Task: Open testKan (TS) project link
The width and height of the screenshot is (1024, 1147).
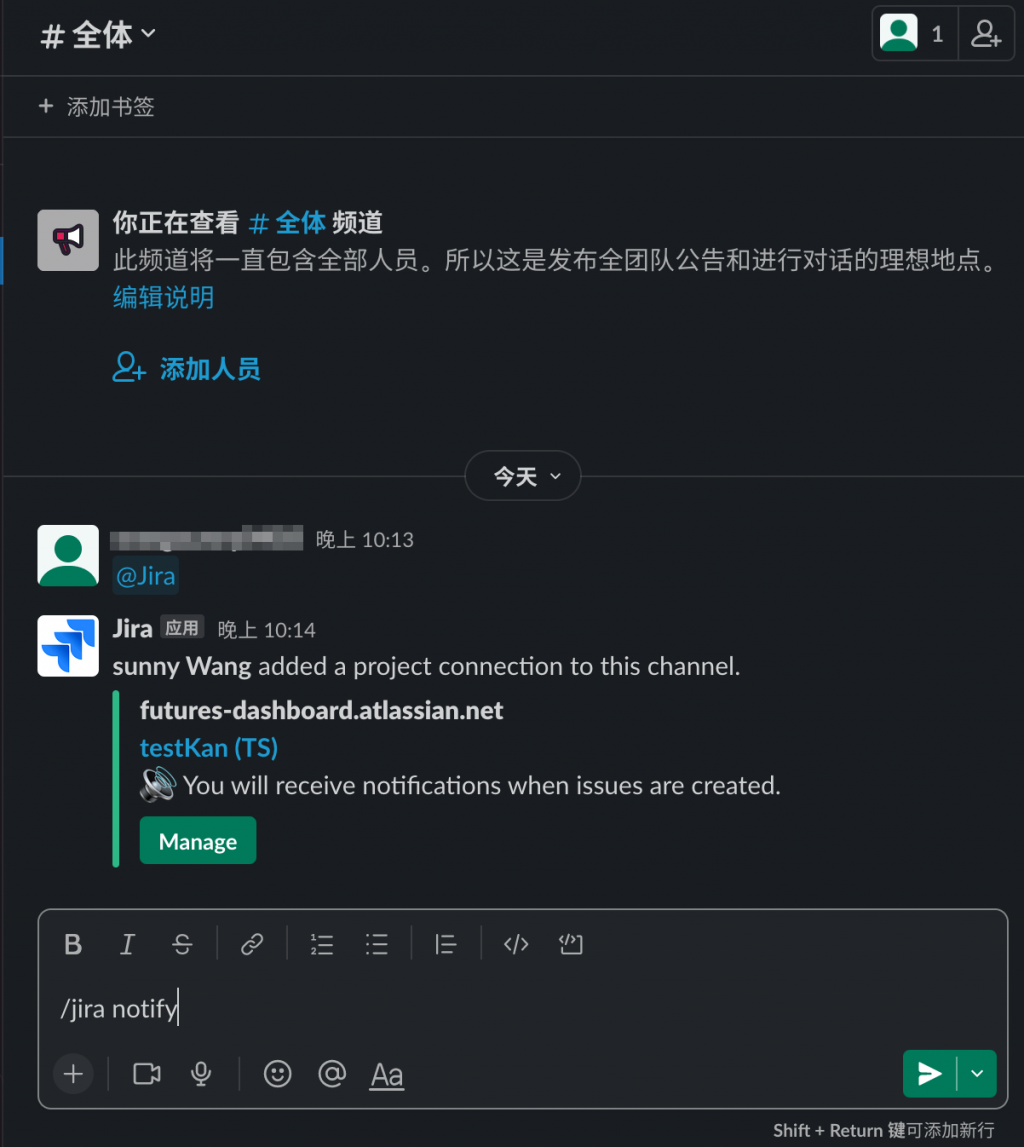Action: click(208, 748)
